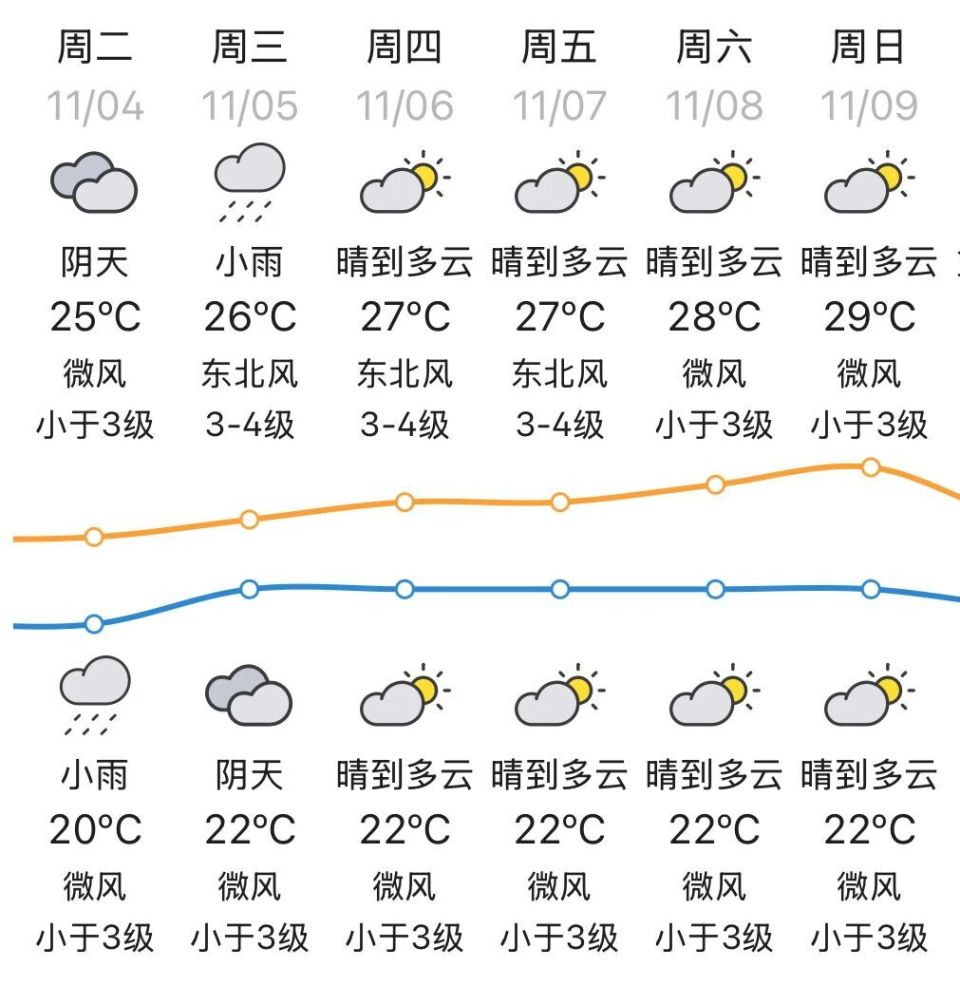The image size is (960, 986).
Task: Click the 周三 node on the blue temperature line
Action: pos(248,589)
